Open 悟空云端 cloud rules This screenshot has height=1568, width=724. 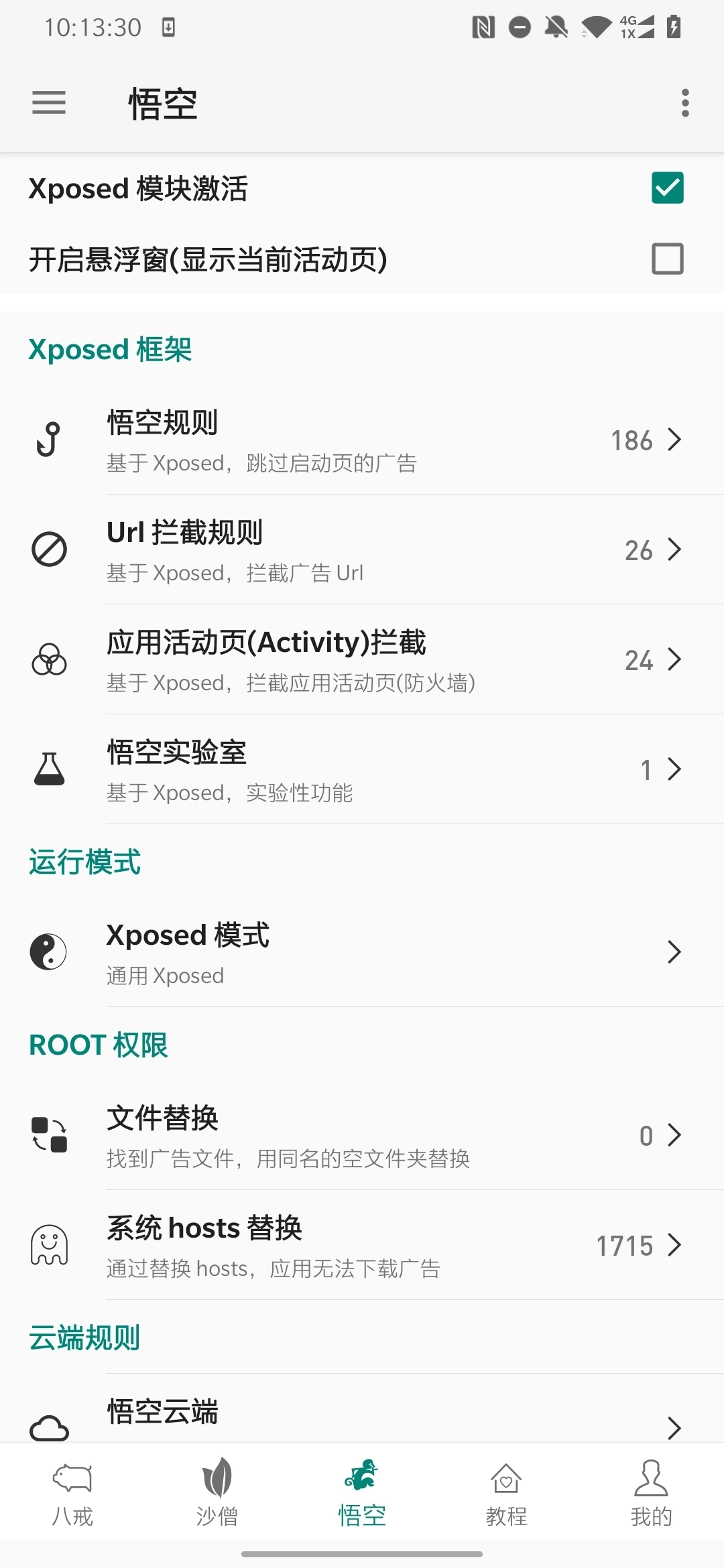(362, 1415)
